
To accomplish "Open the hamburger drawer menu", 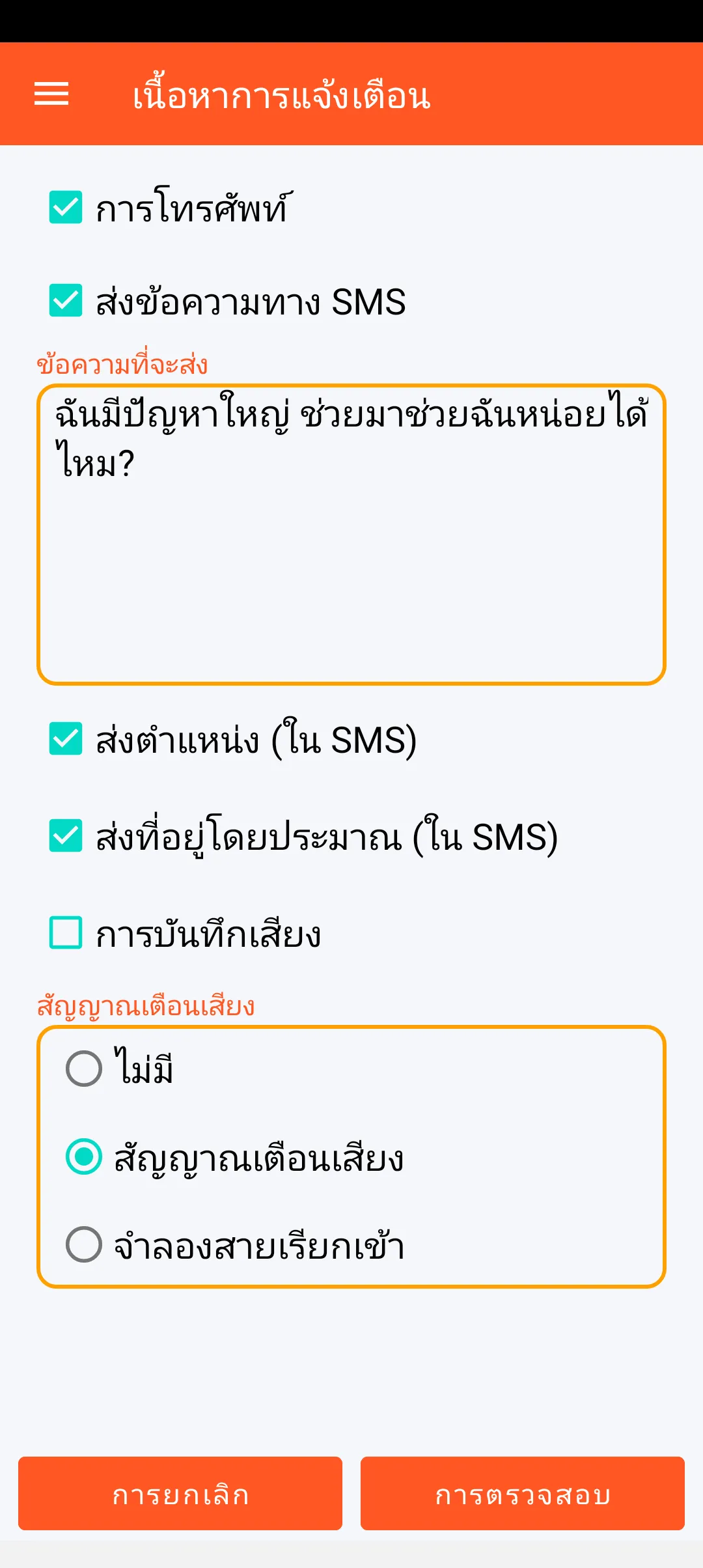I will pos(51,94).
